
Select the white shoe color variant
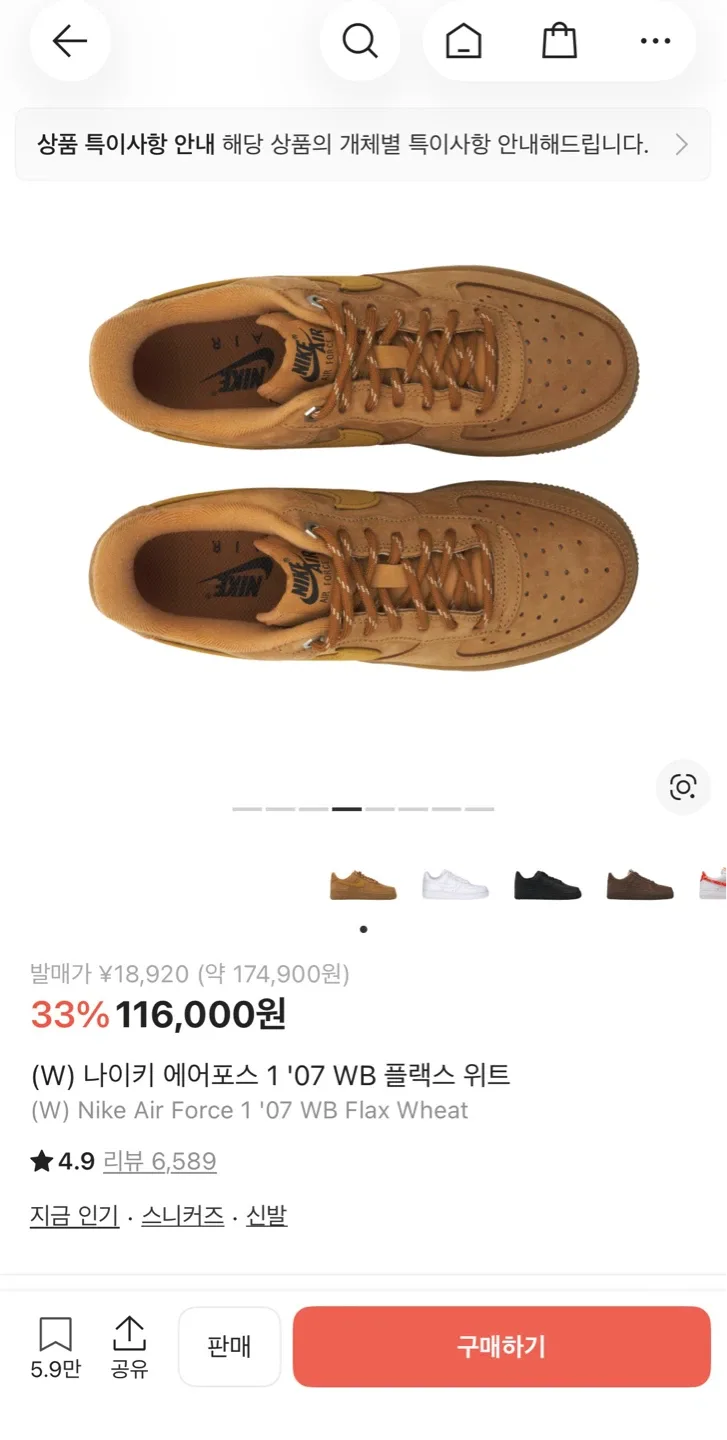(x=455, y=885)
